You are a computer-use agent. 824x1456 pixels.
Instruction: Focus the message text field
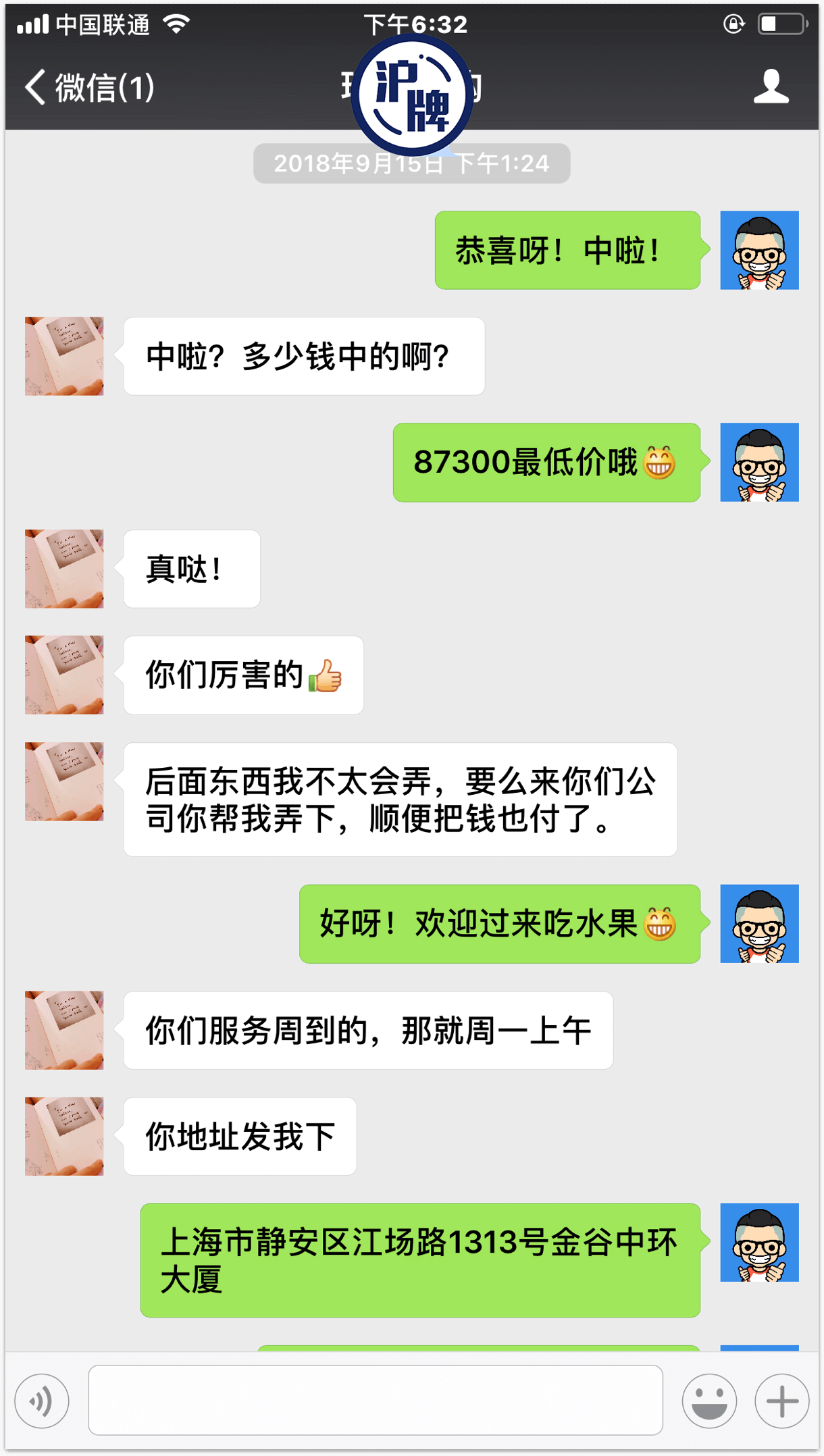(x=375, y=1400)
